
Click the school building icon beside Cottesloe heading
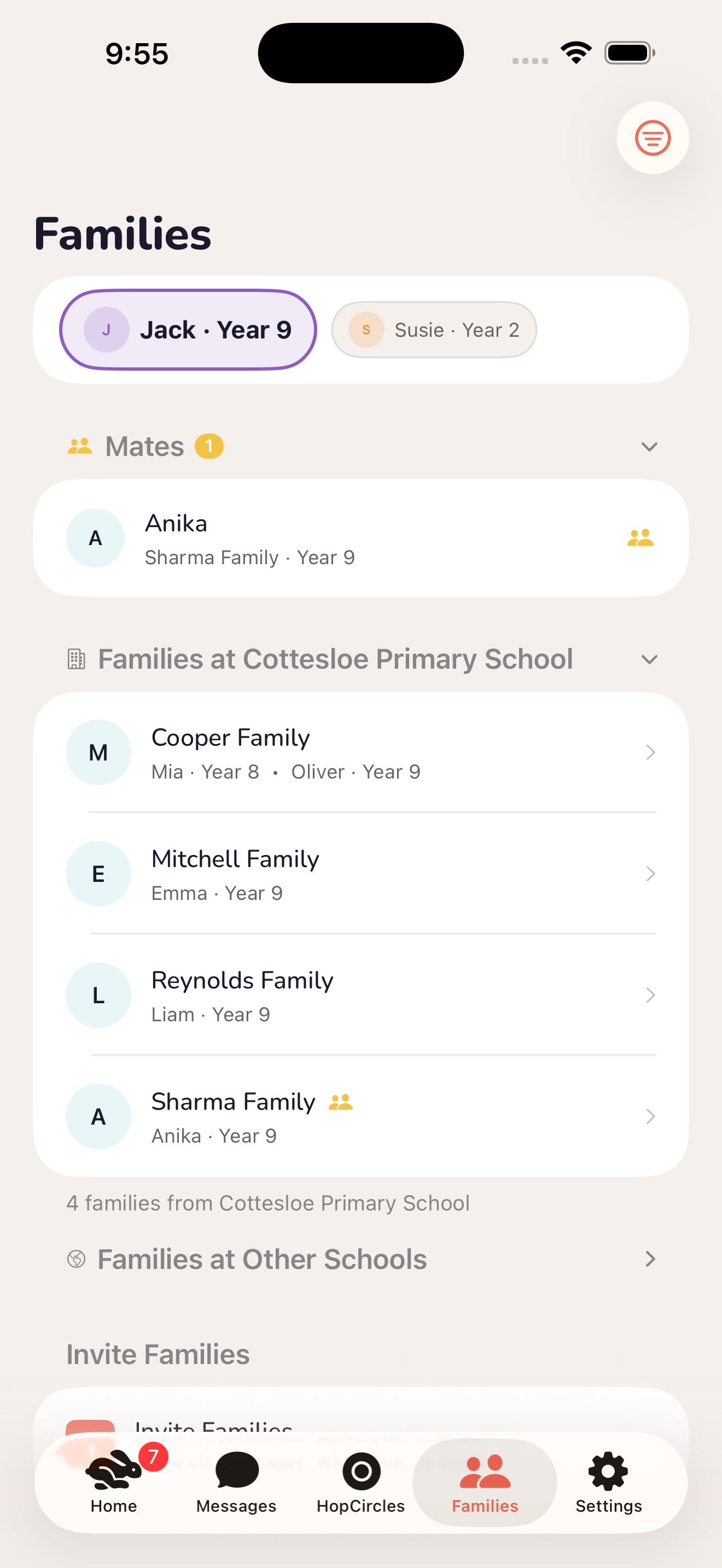(75, 658)
